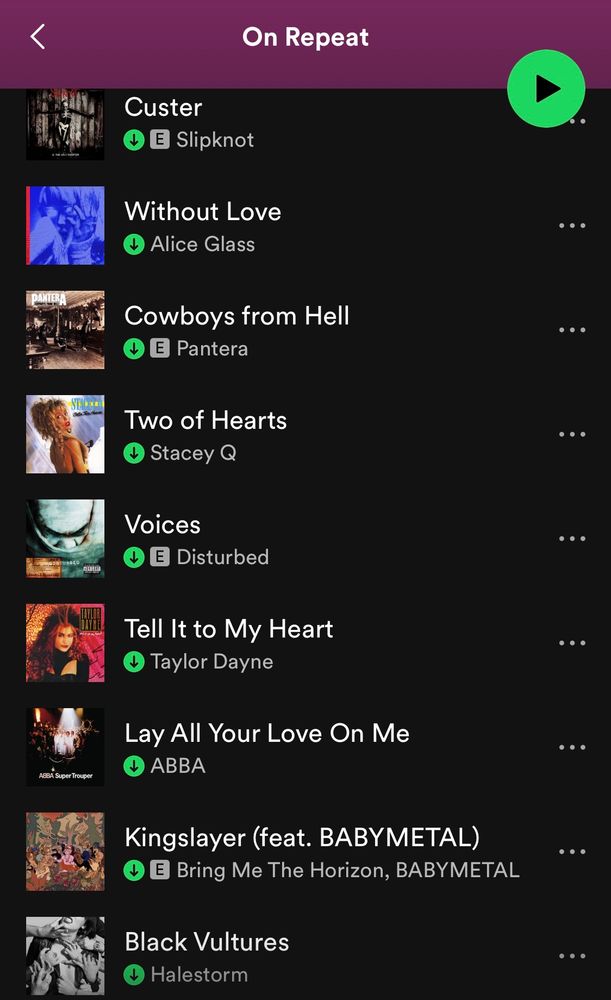Show more options for Lay All Your Love On Me
This screenshot has width=611, height=1000.
(x=572, y=747)
